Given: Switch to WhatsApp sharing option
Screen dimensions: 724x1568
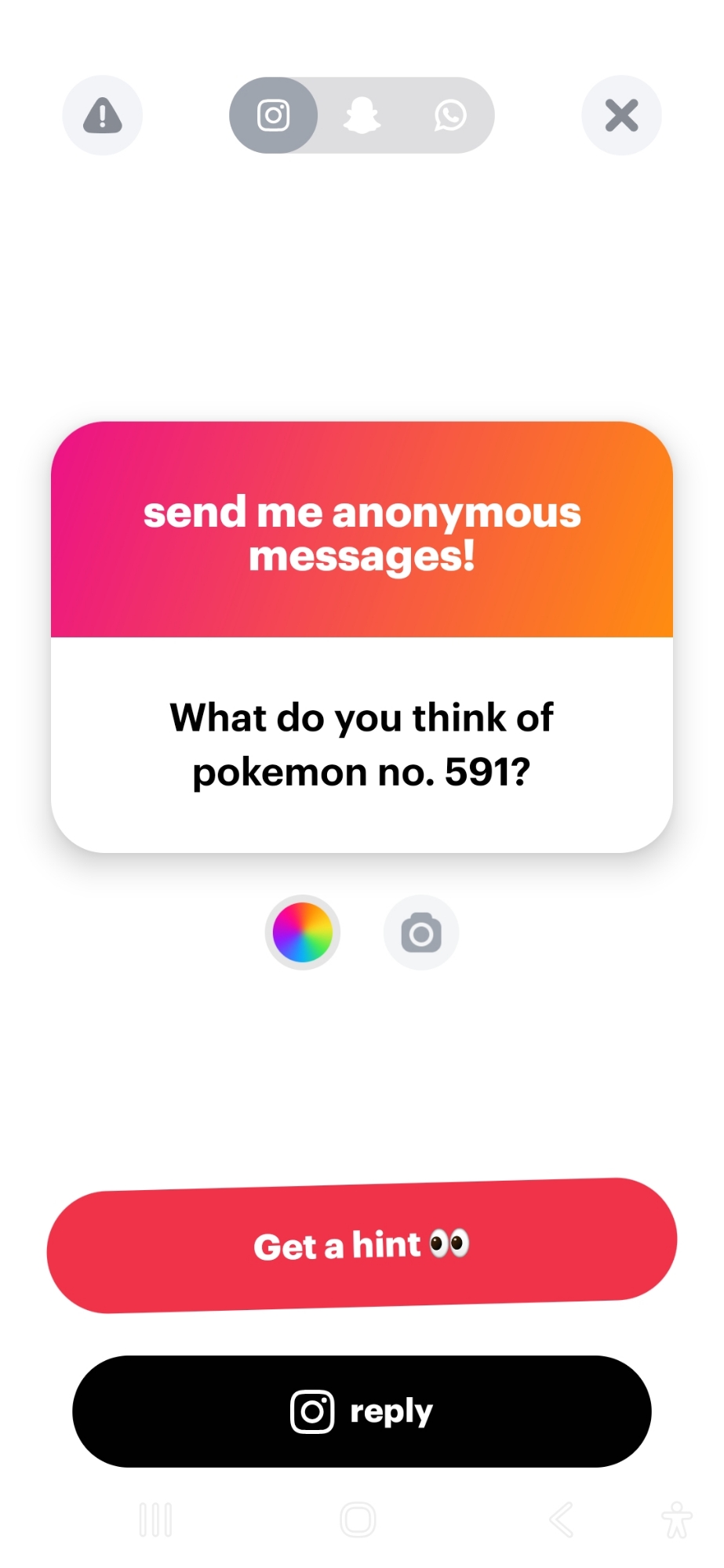Looking at the screenshot, I should 450,115.
